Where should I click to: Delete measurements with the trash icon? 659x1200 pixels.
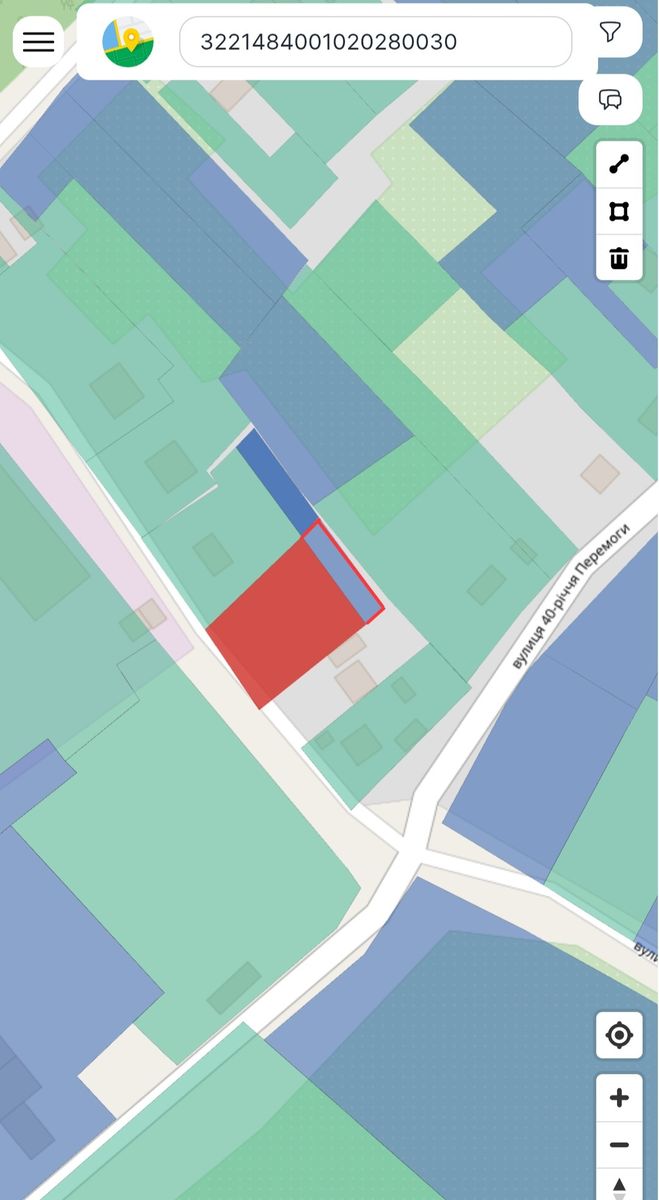619,258
